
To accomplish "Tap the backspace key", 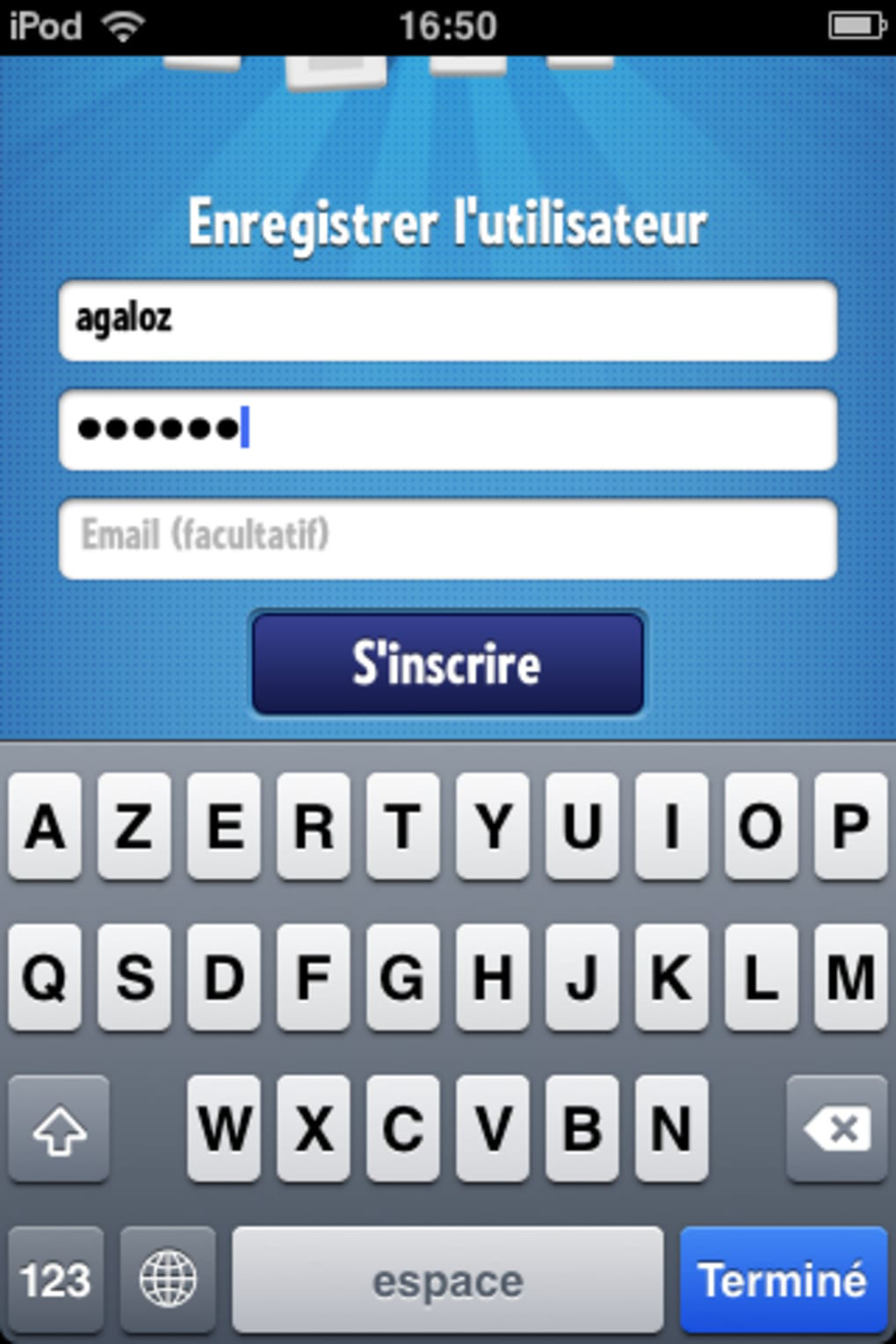I will [836, 1129].
